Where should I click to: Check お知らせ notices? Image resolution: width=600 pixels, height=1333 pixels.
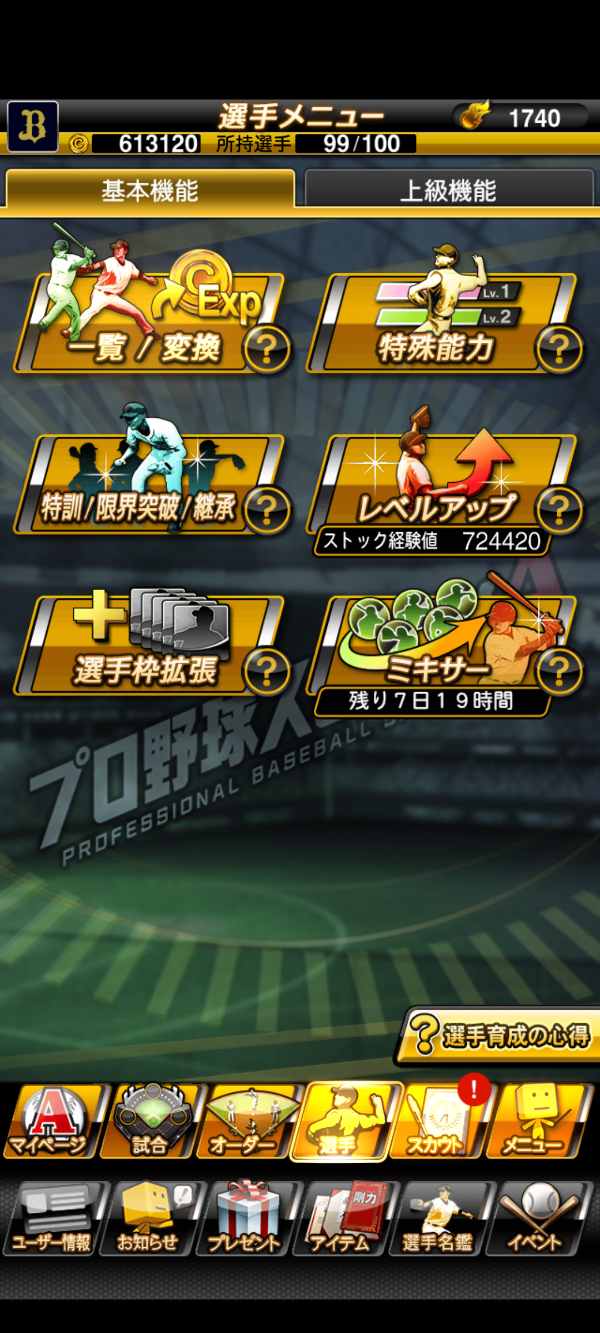[x=150, y=1218]
